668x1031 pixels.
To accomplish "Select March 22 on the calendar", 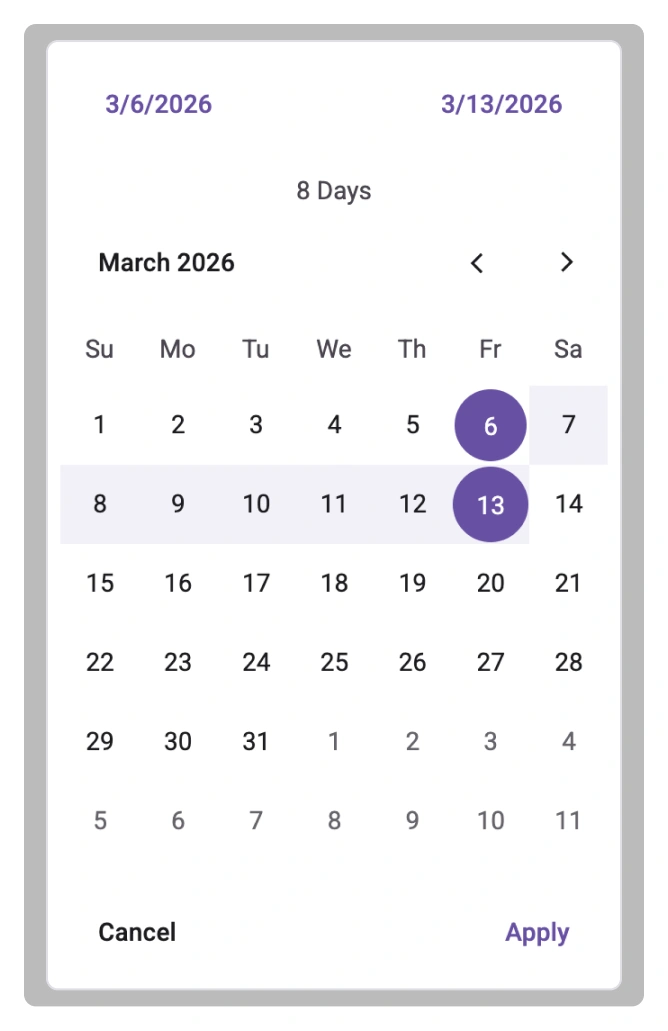I will pyautogui.click(x=100, y=662).
